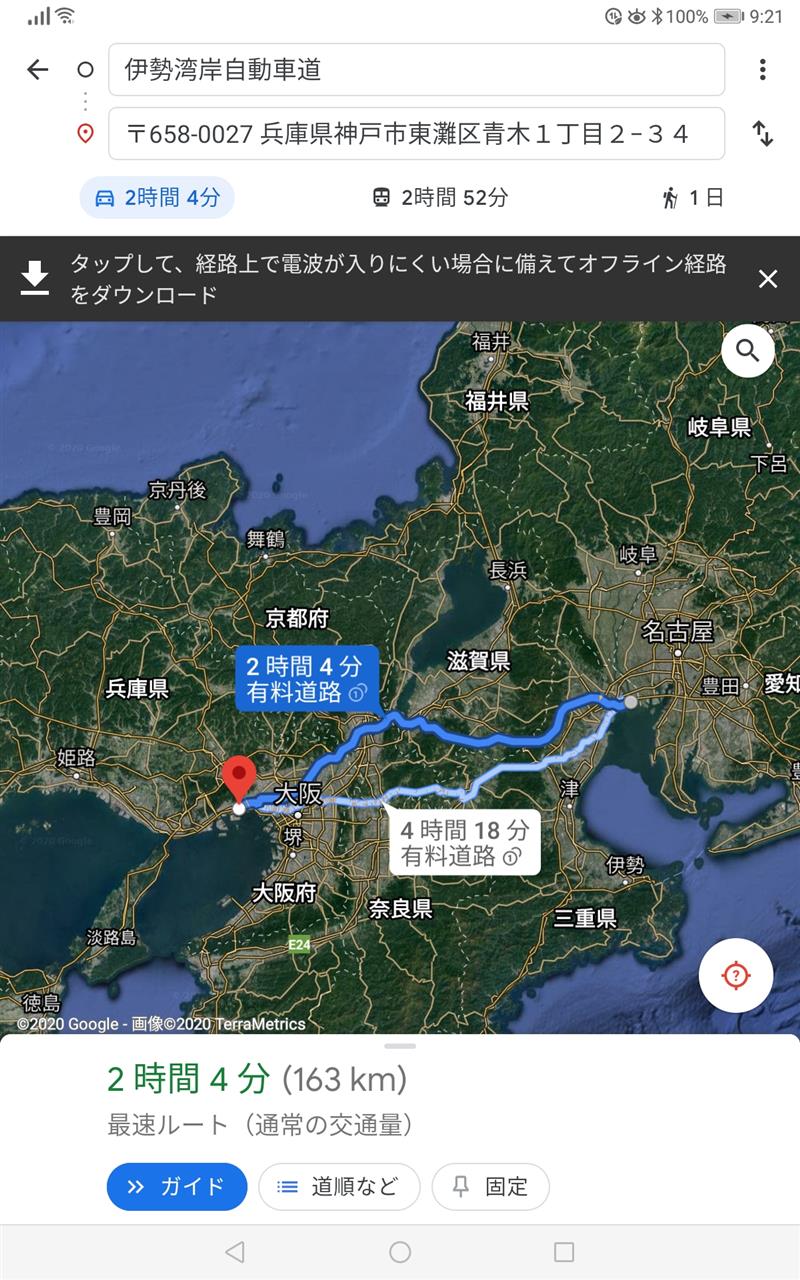Switch to the walking mode 1日
Viewport: 800px width, 1280px height.
[692, 198]
